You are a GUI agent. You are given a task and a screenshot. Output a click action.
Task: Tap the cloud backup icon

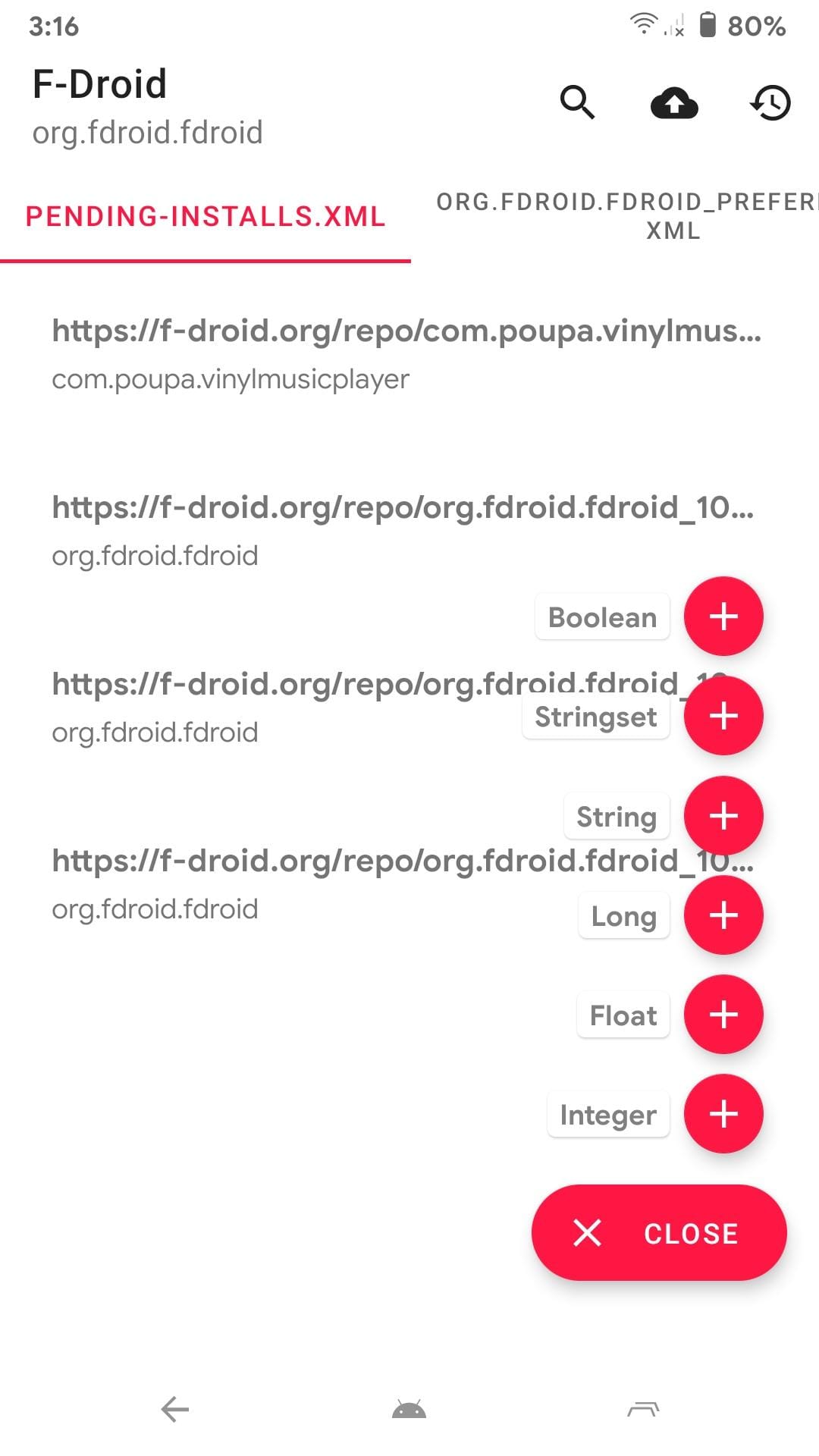(674, 103)
